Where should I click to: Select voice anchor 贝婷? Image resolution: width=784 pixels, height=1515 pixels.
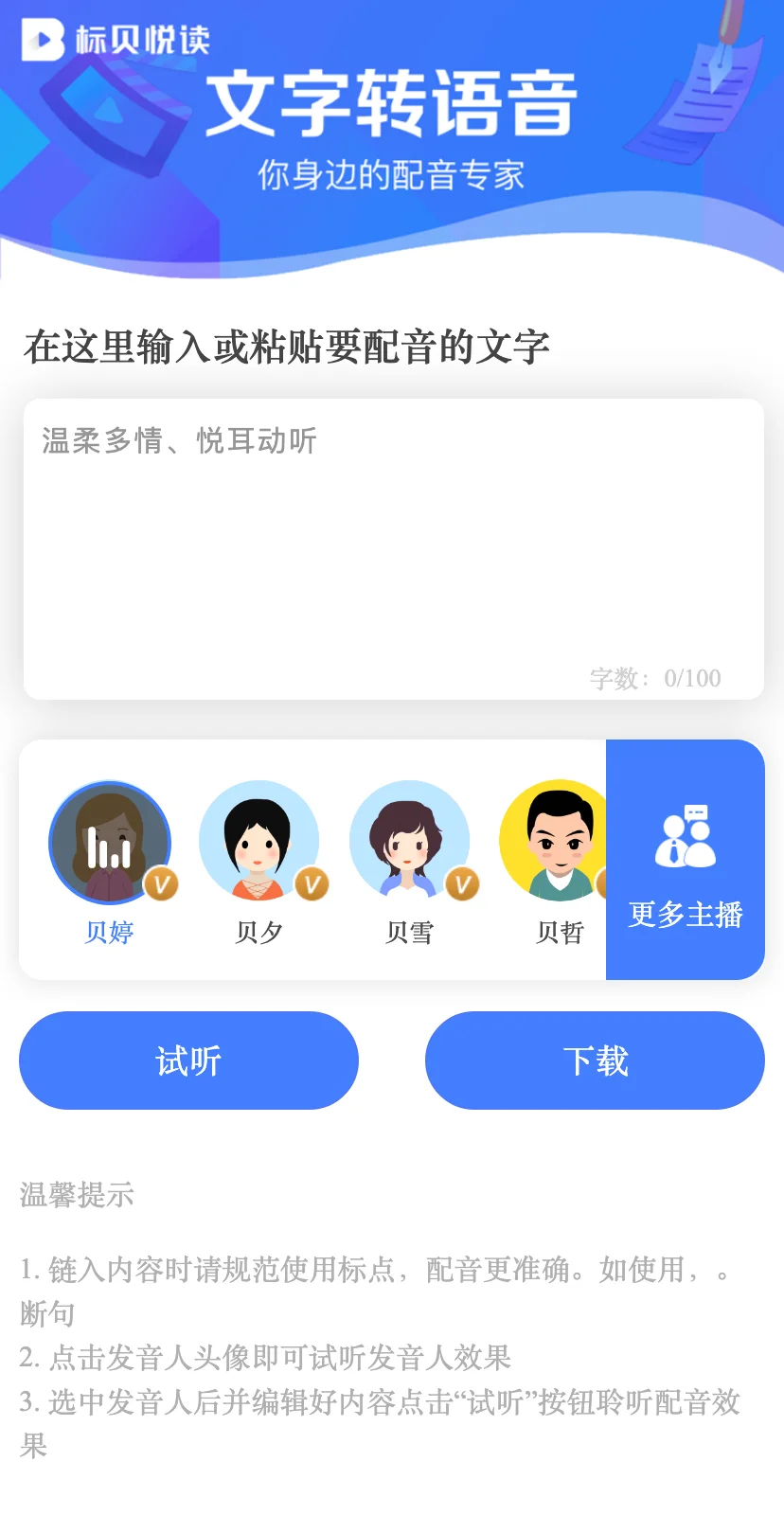pos(110,843)
